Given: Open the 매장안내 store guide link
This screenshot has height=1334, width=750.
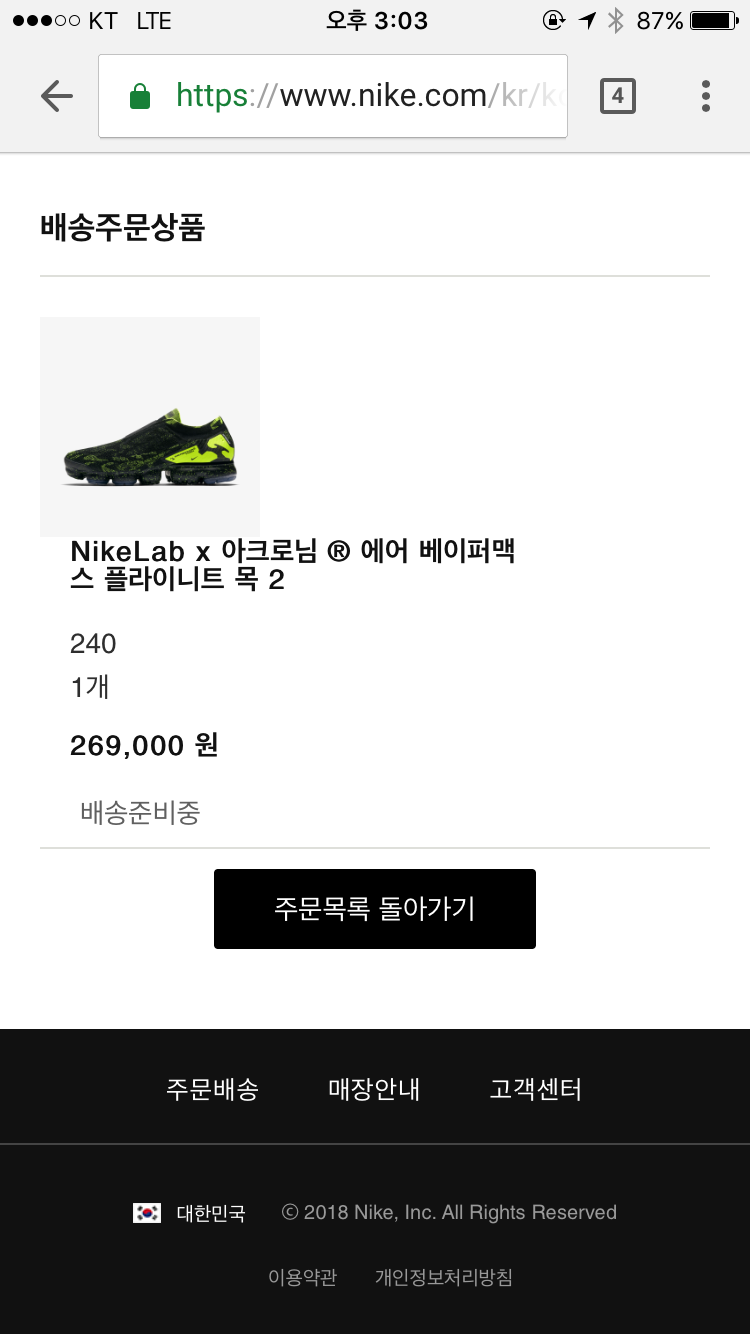Looking at the screenshot, I should pos(374,1089).
